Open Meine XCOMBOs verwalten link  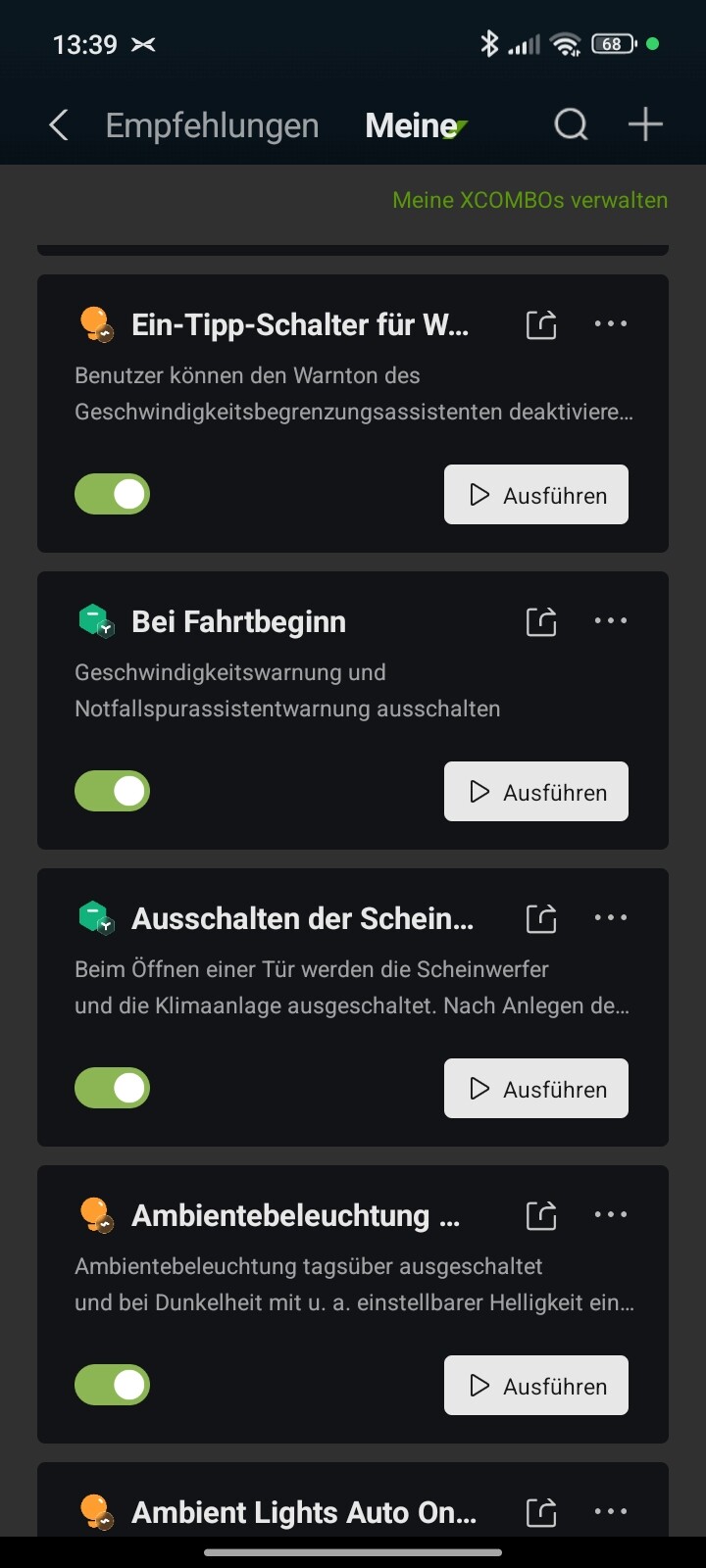[x=529, y=200]
